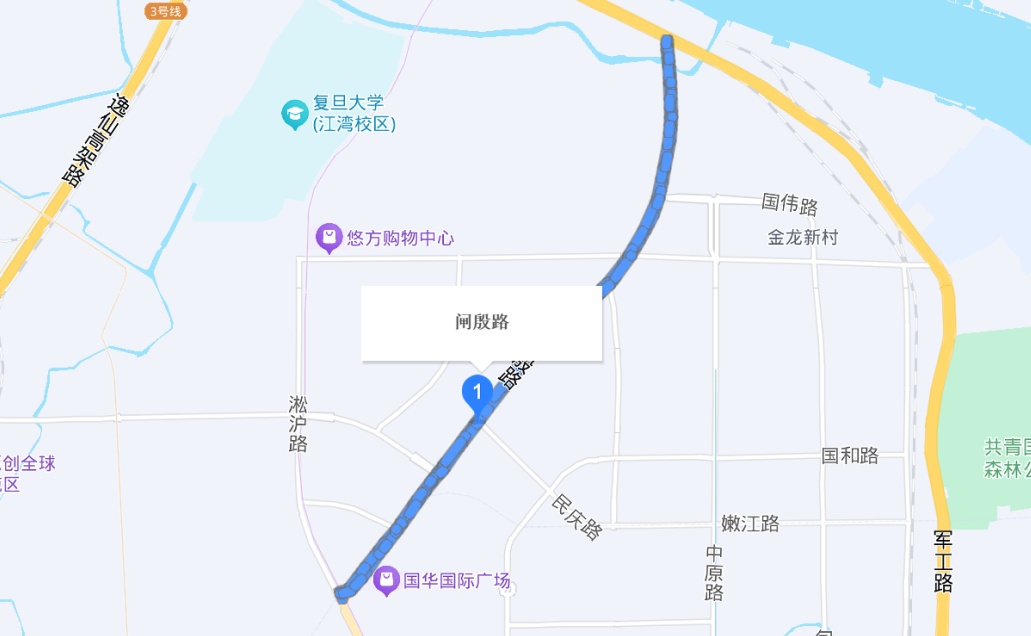
Task: Select the 国华国际广场 shopping point
Action: (387, 580)
